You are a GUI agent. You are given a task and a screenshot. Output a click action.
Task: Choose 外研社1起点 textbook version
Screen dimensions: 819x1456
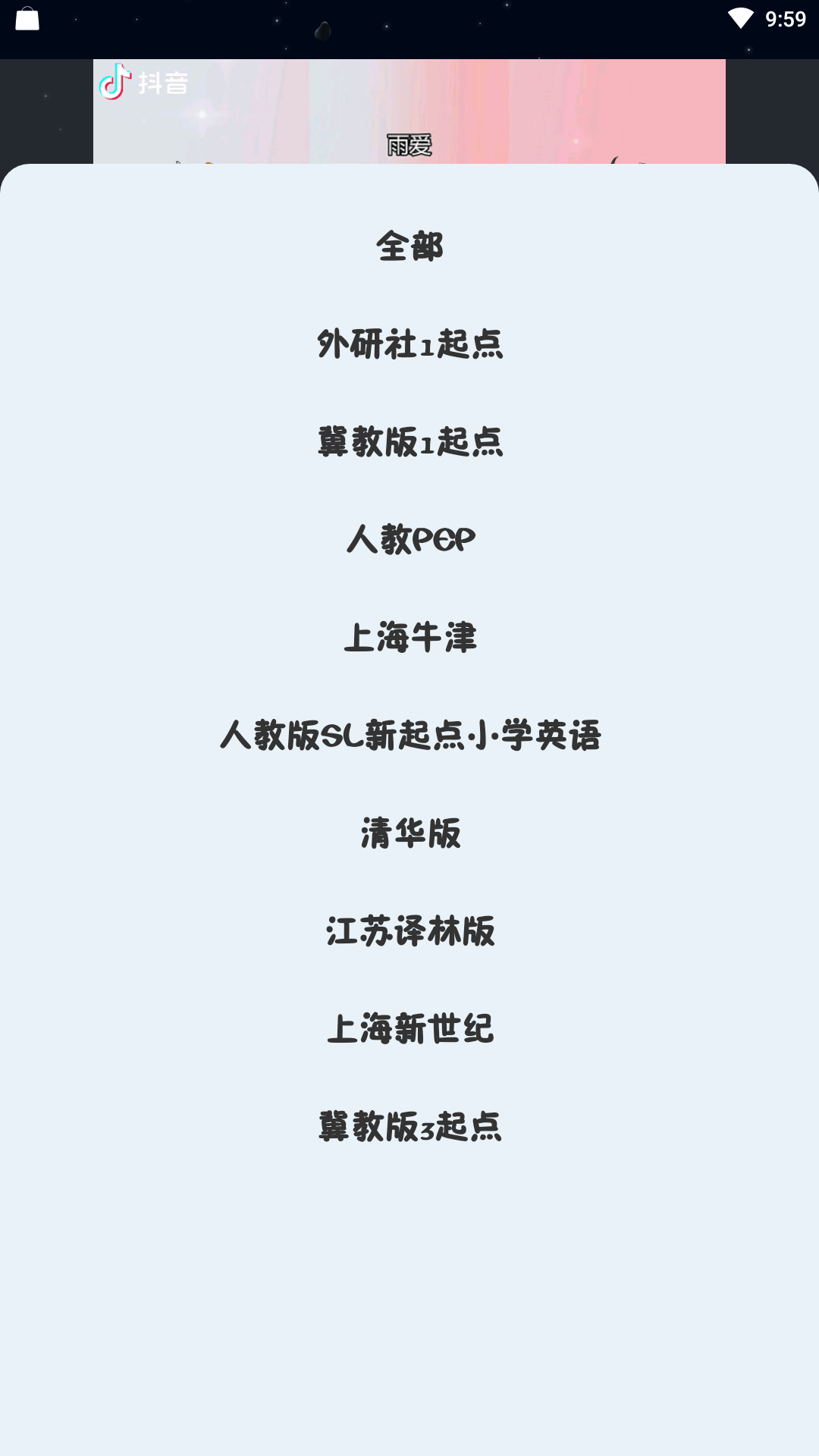[409, 344]
